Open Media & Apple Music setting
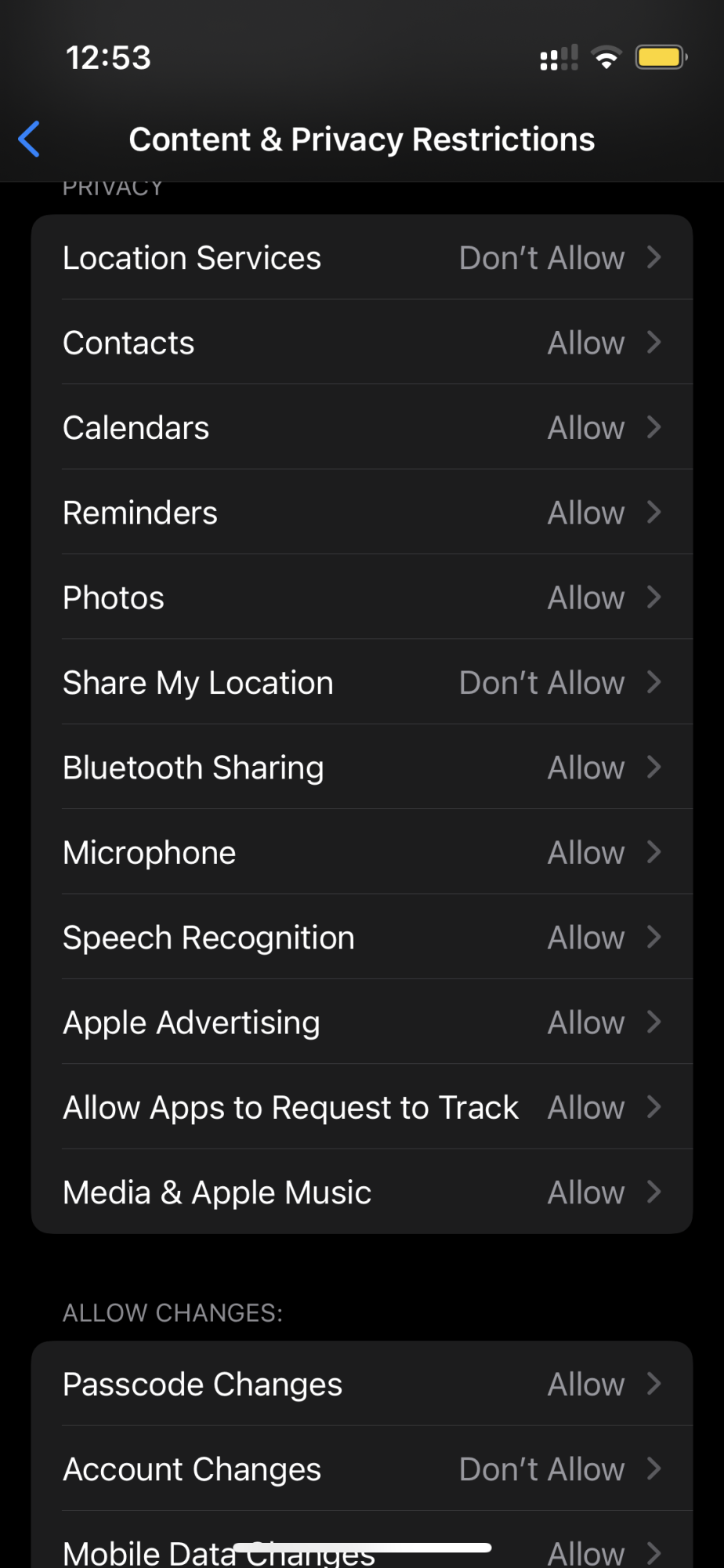The image size is (724, 1568). click(x=361, y=1192)
